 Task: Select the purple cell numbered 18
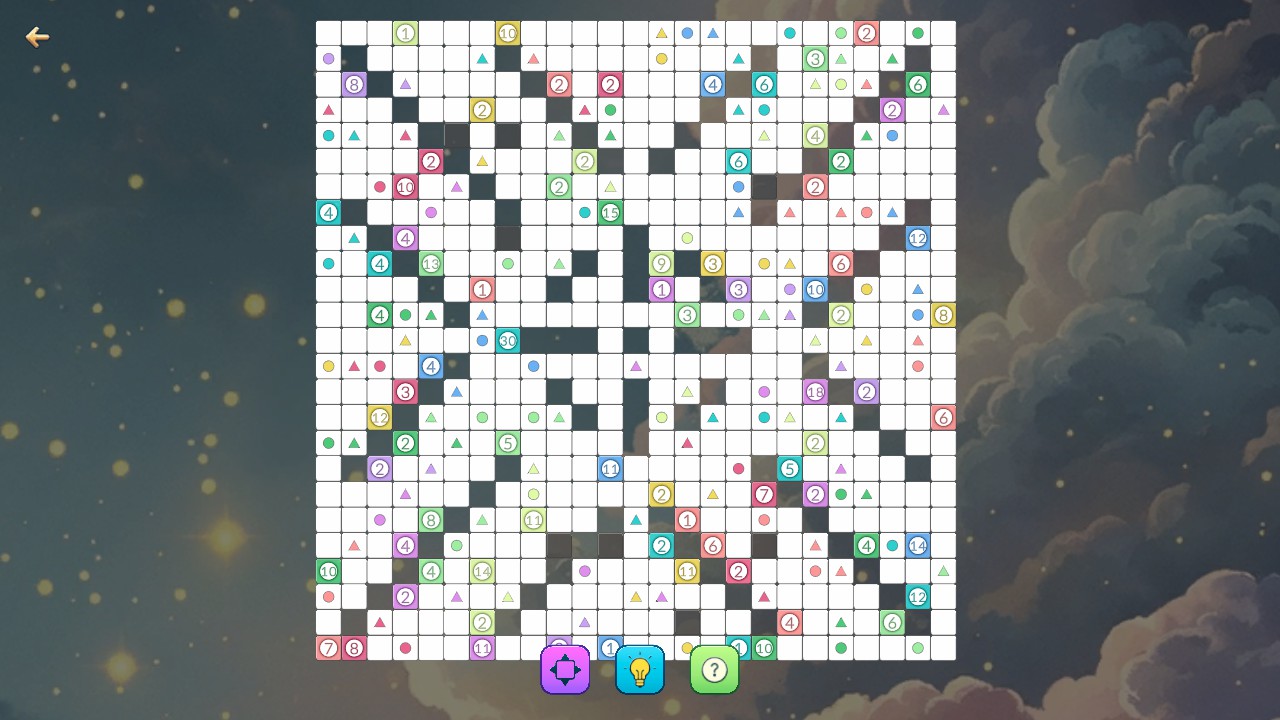815,392
